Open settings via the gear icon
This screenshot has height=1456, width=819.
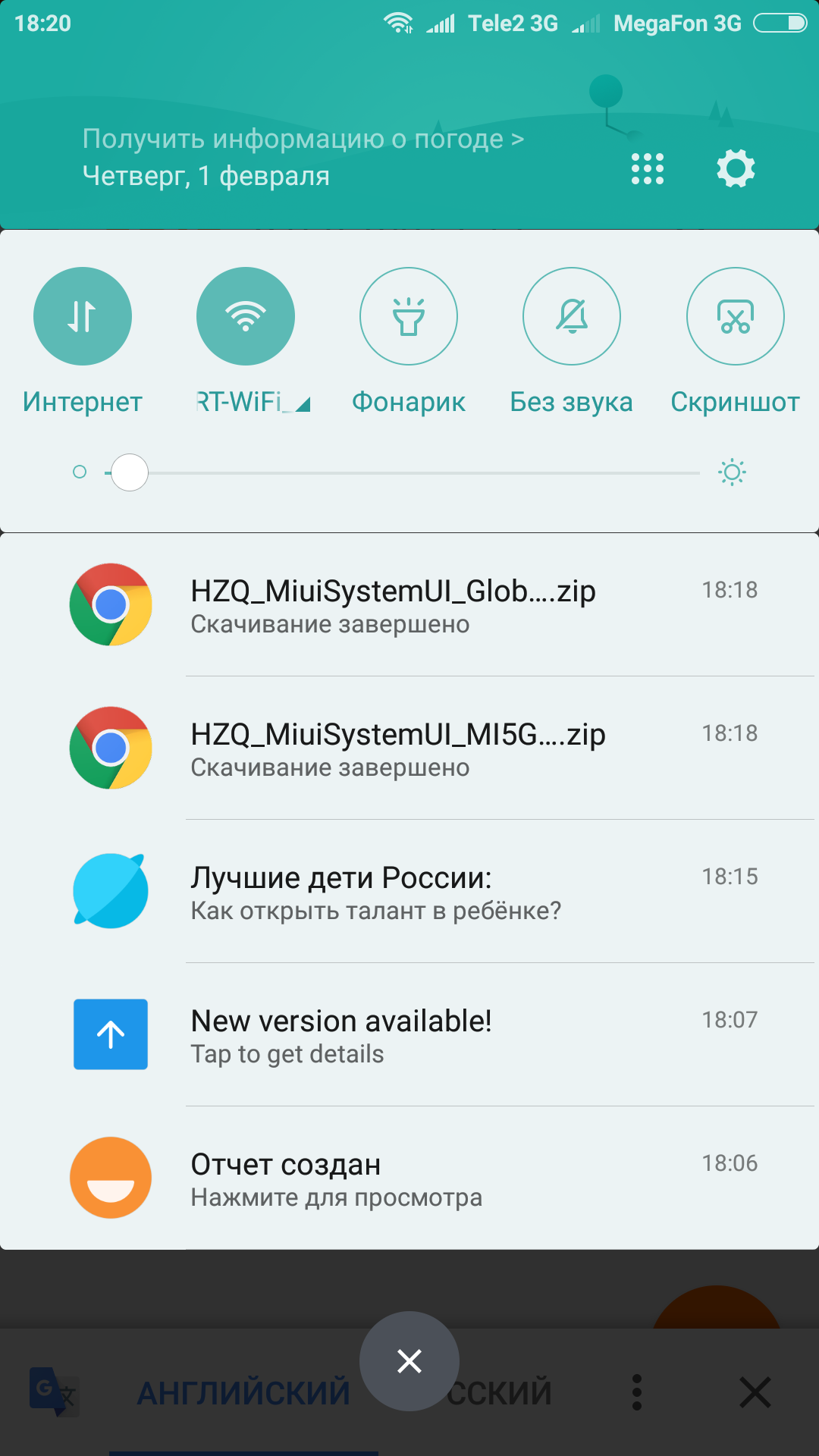(736, 168)
